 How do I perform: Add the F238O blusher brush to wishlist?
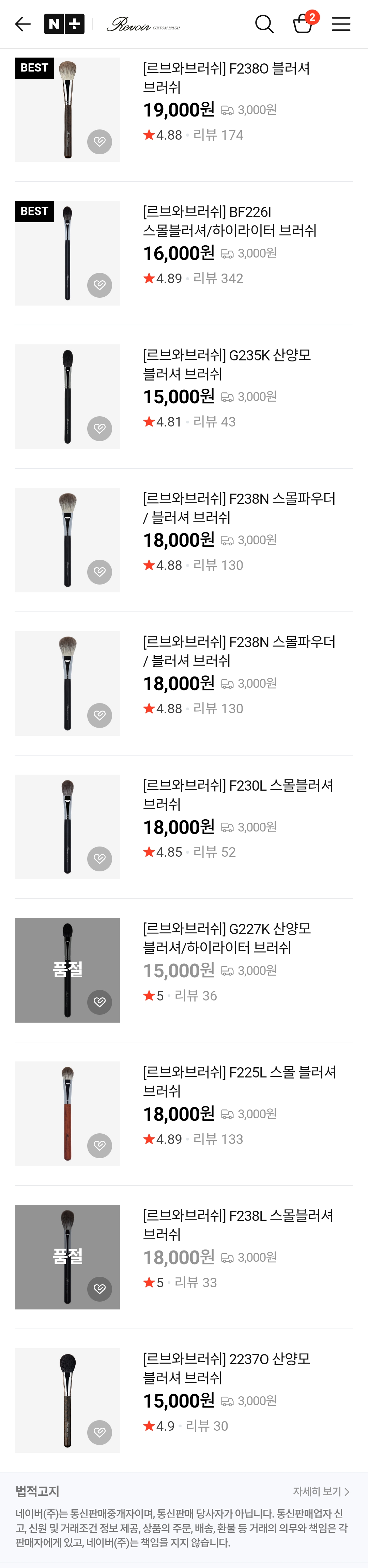point(99,142)
